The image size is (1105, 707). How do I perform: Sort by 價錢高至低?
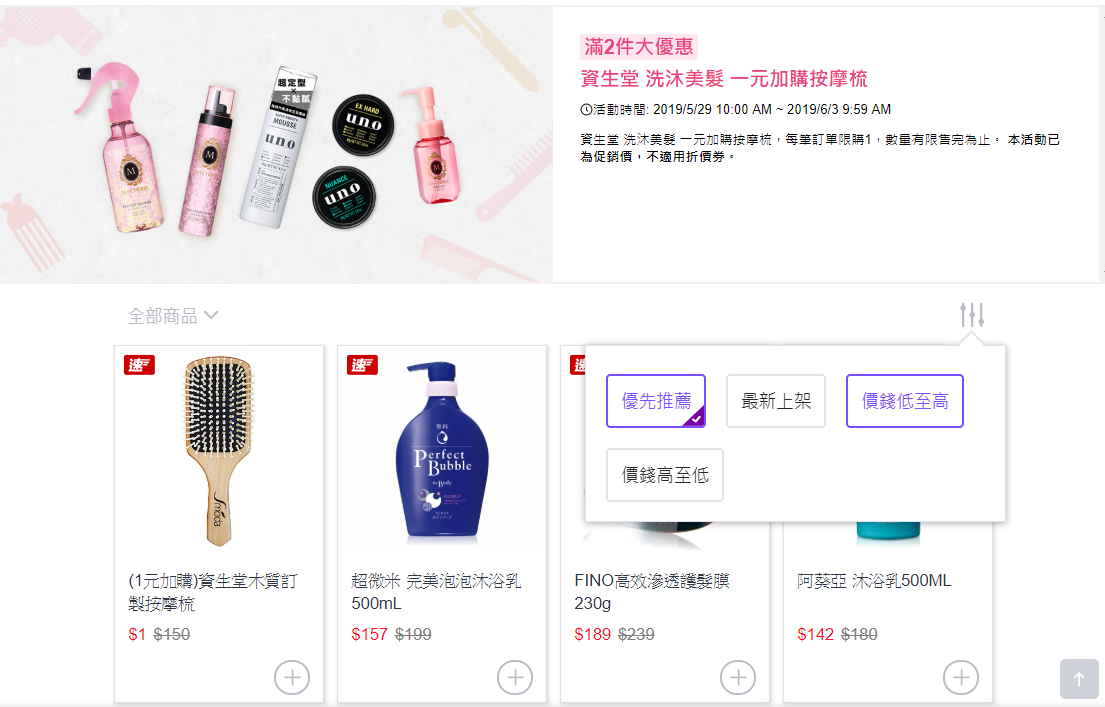coord(665,475)
